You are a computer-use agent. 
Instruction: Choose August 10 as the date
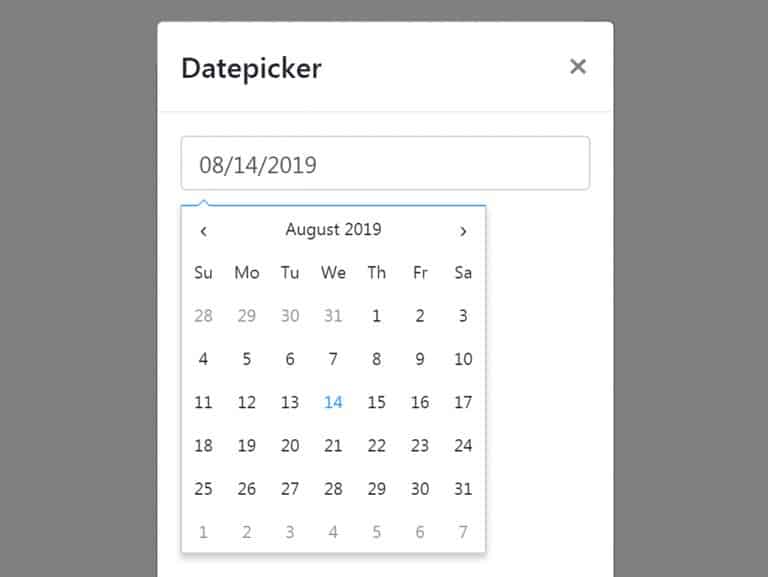(463, 360)
